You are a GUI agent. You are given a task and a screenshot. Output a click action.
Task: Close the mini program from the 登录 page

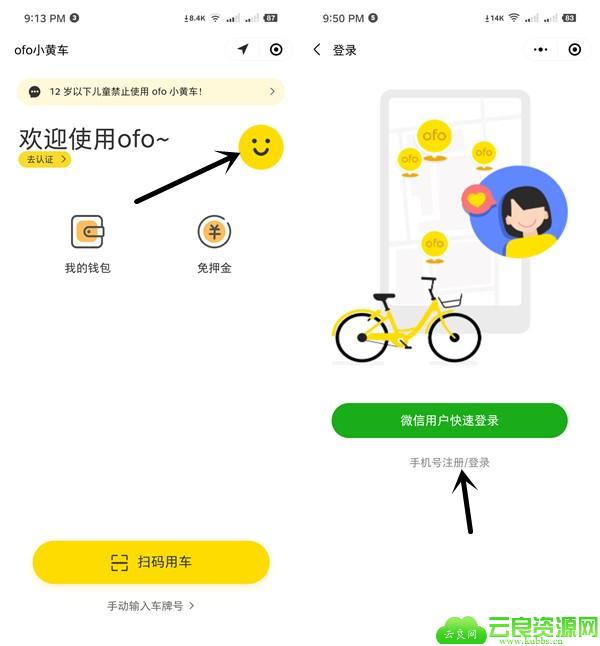[x=574, y=49]
